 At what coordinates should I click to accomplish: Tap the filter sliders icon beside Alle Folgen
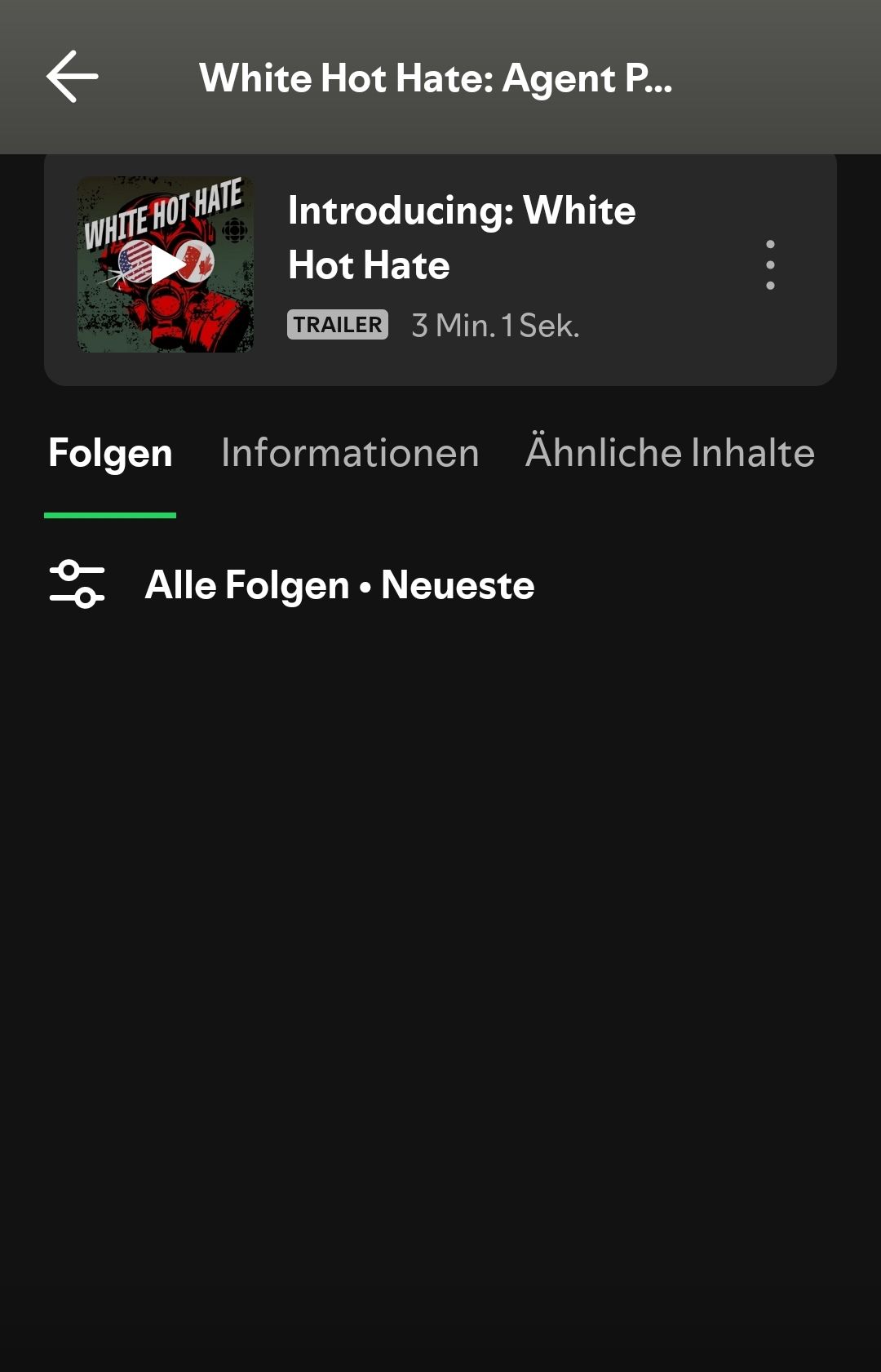(77, 584)
